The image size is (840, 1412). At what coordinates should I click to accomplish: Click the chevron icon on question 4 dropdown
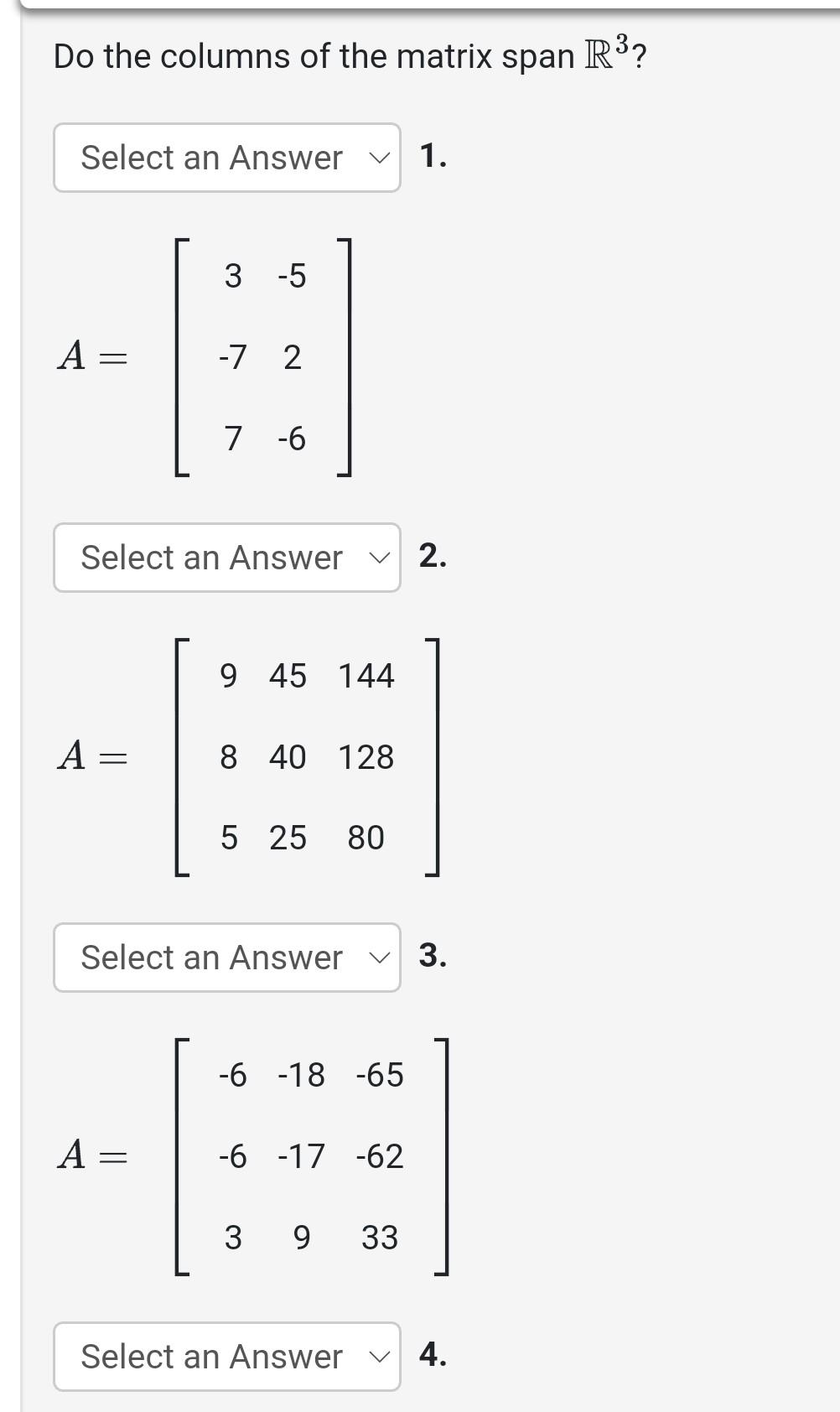point(380,1357)
